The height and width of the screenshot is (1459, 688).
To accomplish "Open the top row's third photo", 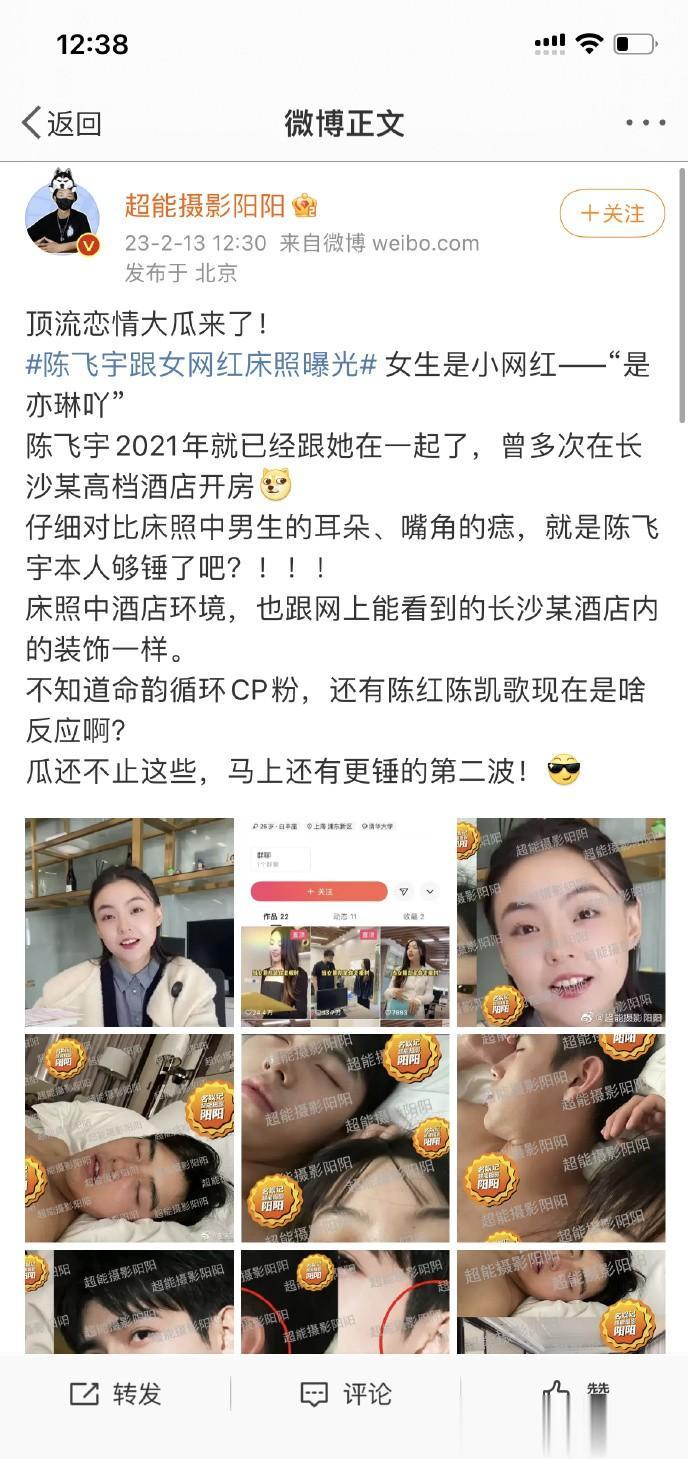I will tap(561, 922).
